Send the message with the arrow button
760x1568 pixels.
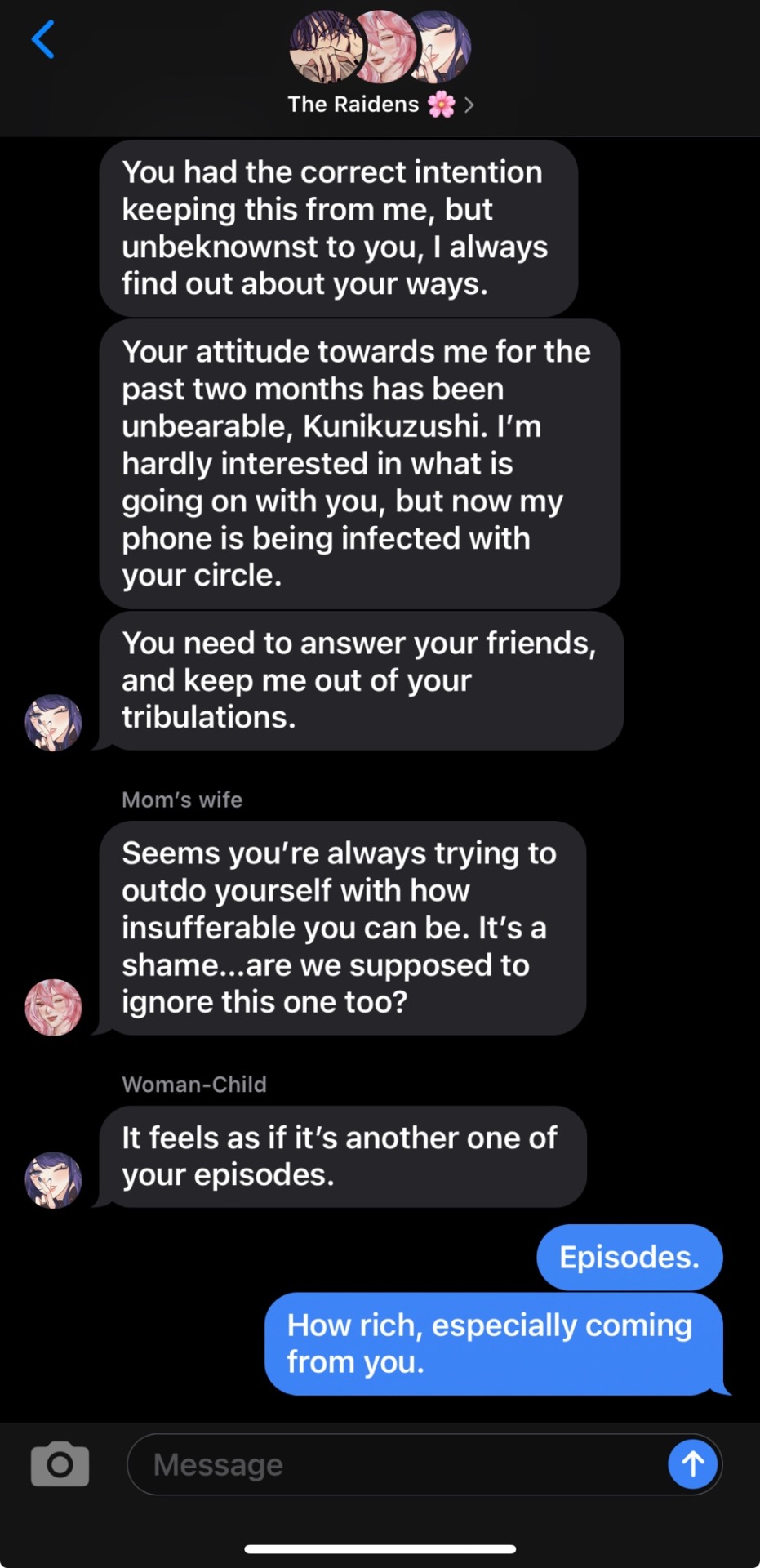[x=692, y=1464]
